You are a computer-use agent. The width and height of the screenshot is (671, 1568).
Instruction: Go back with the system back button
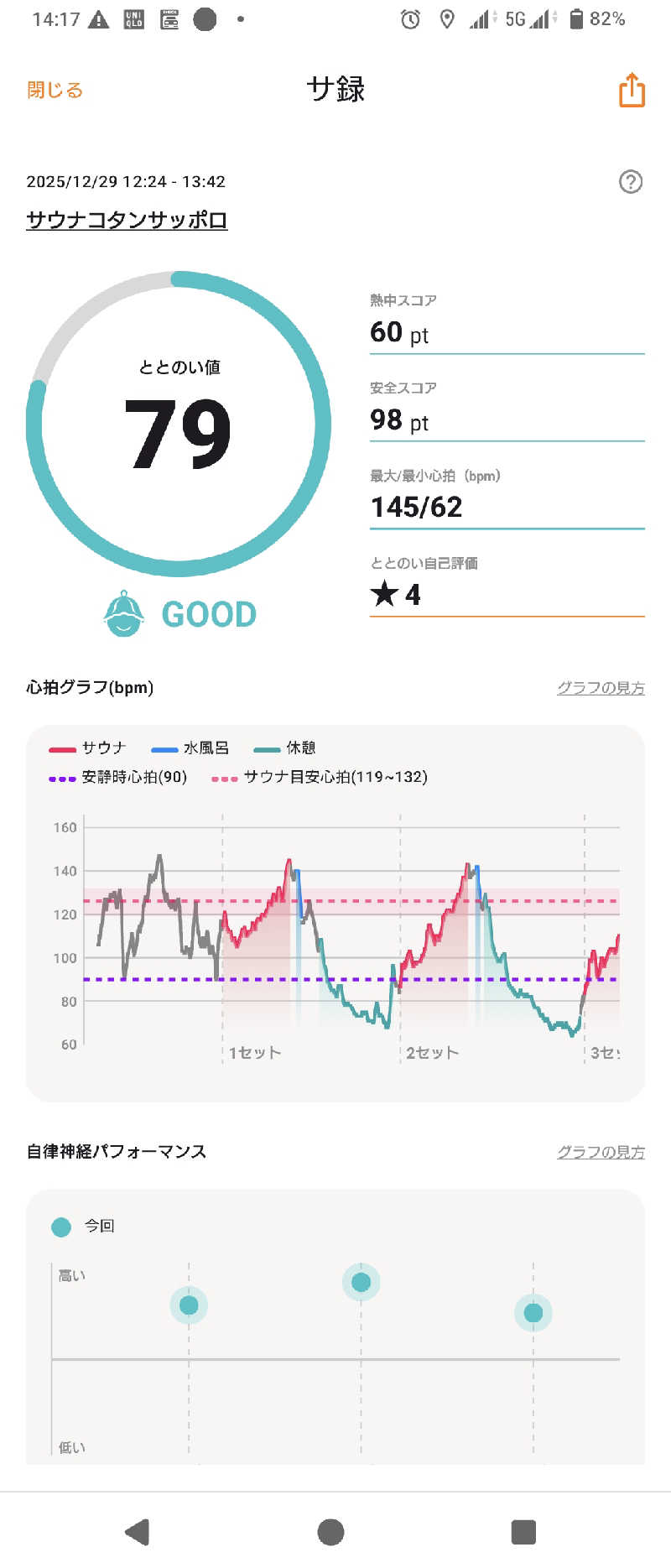click(x=138, y=1532)
